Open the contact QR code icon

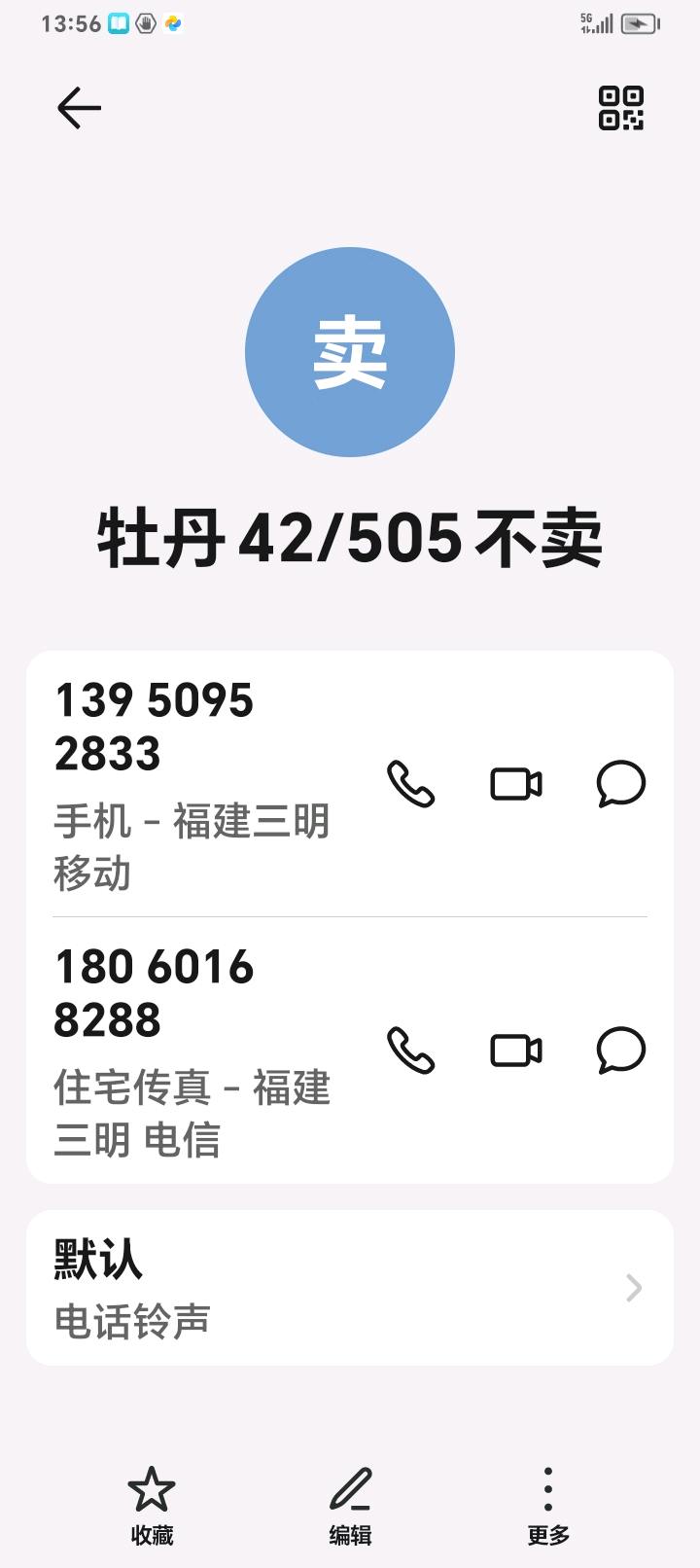point(620,108)
